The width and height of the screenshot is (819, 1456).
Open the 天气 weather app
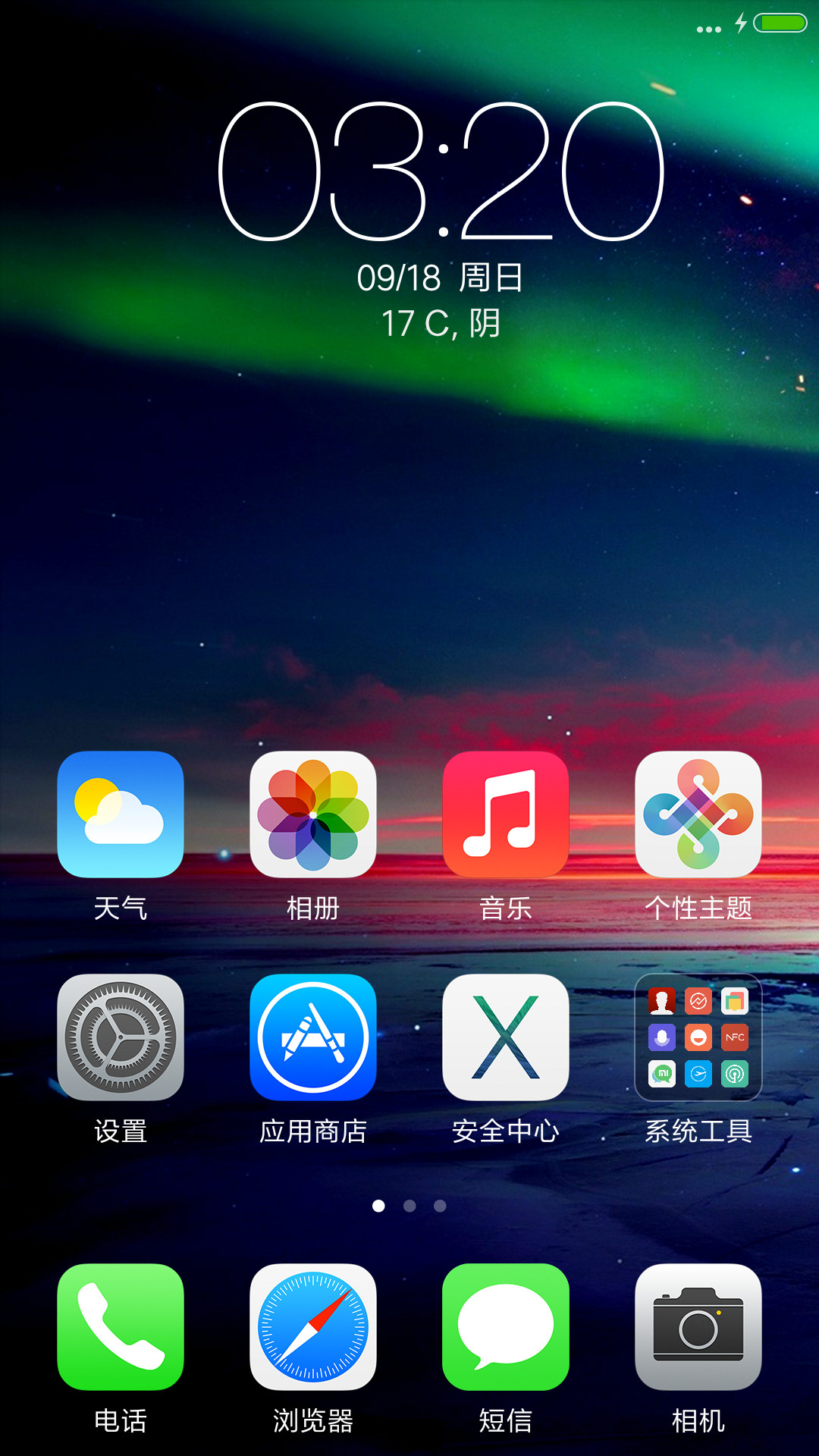pos(121,814)
